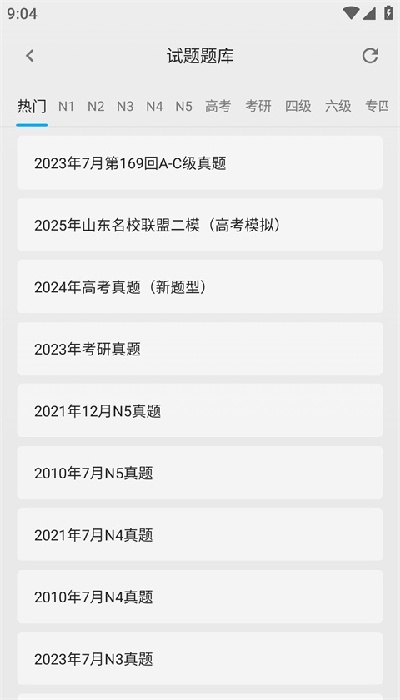400x700 pixels.
Task: Switch to the 高考 tab
Action: (218, 106)
